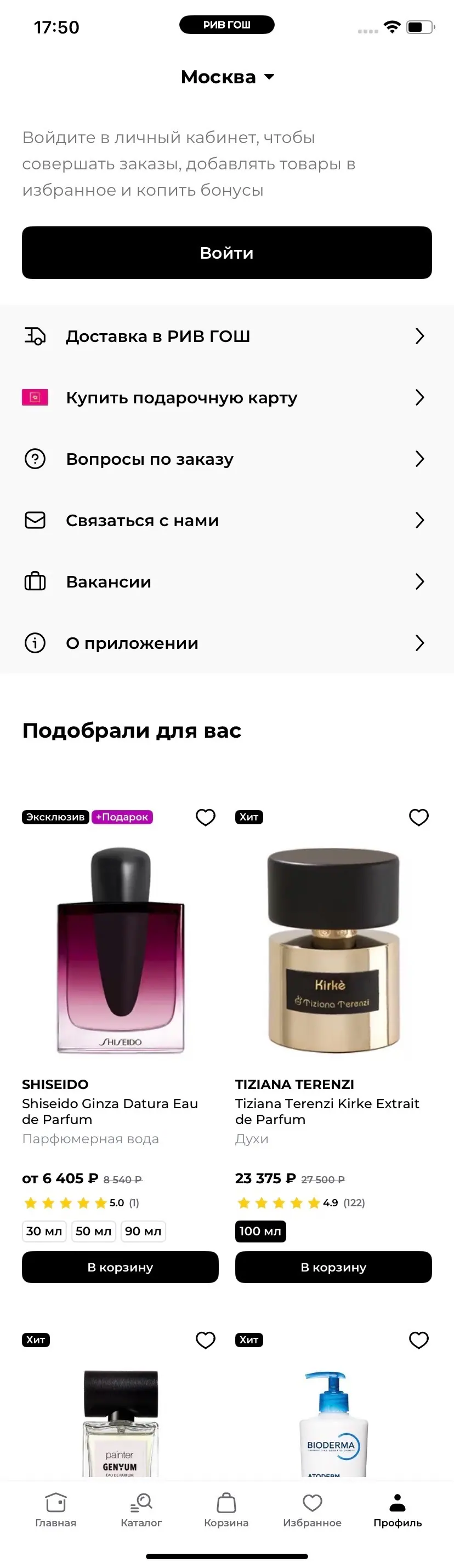Viewport: 454px width, 1568px height.
Task: Open Доставка в РИВ ГОШ
Action: pyautogui.click(x=227, y=336)
